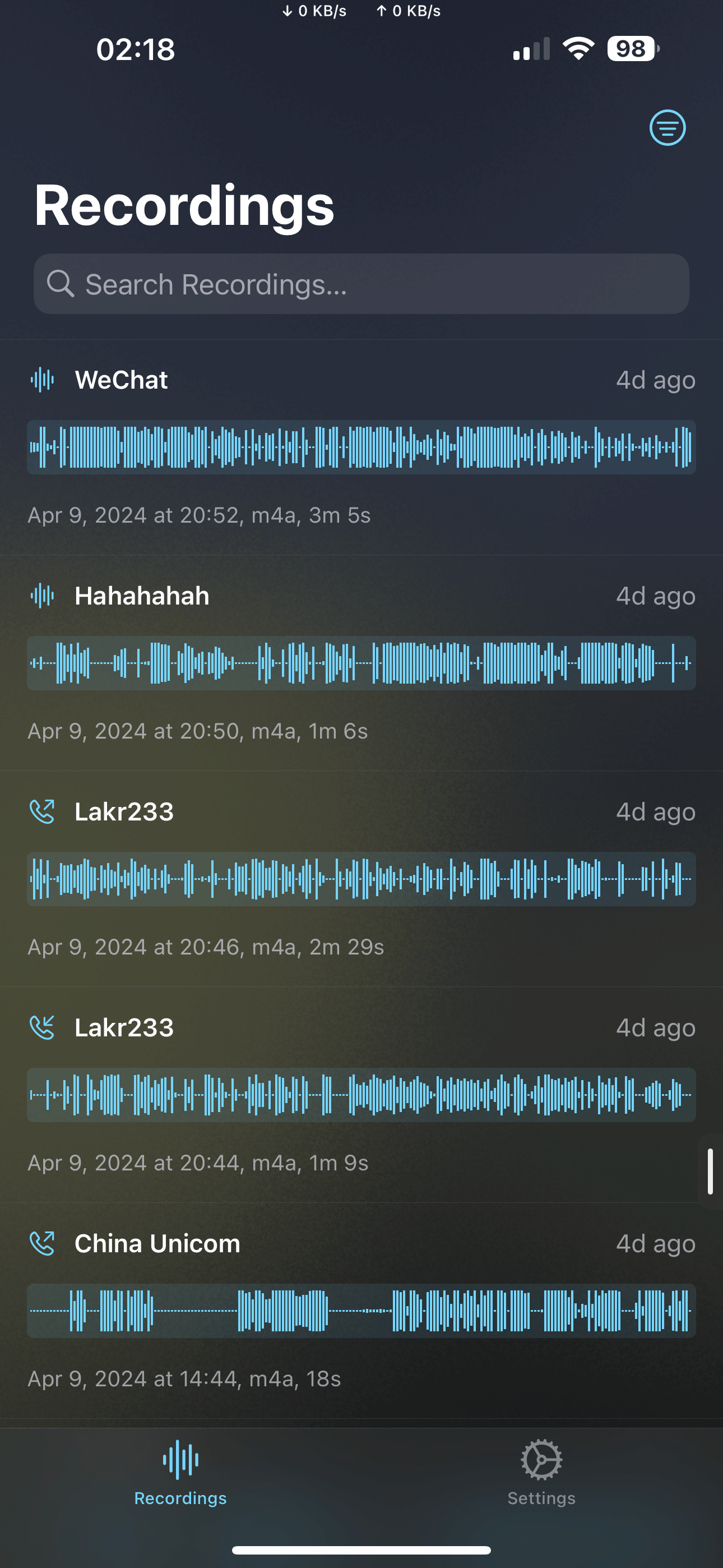Tap the 4d ago timestamp on WeChat row
The image size is (723, 1568).
(x=655, y=379)
